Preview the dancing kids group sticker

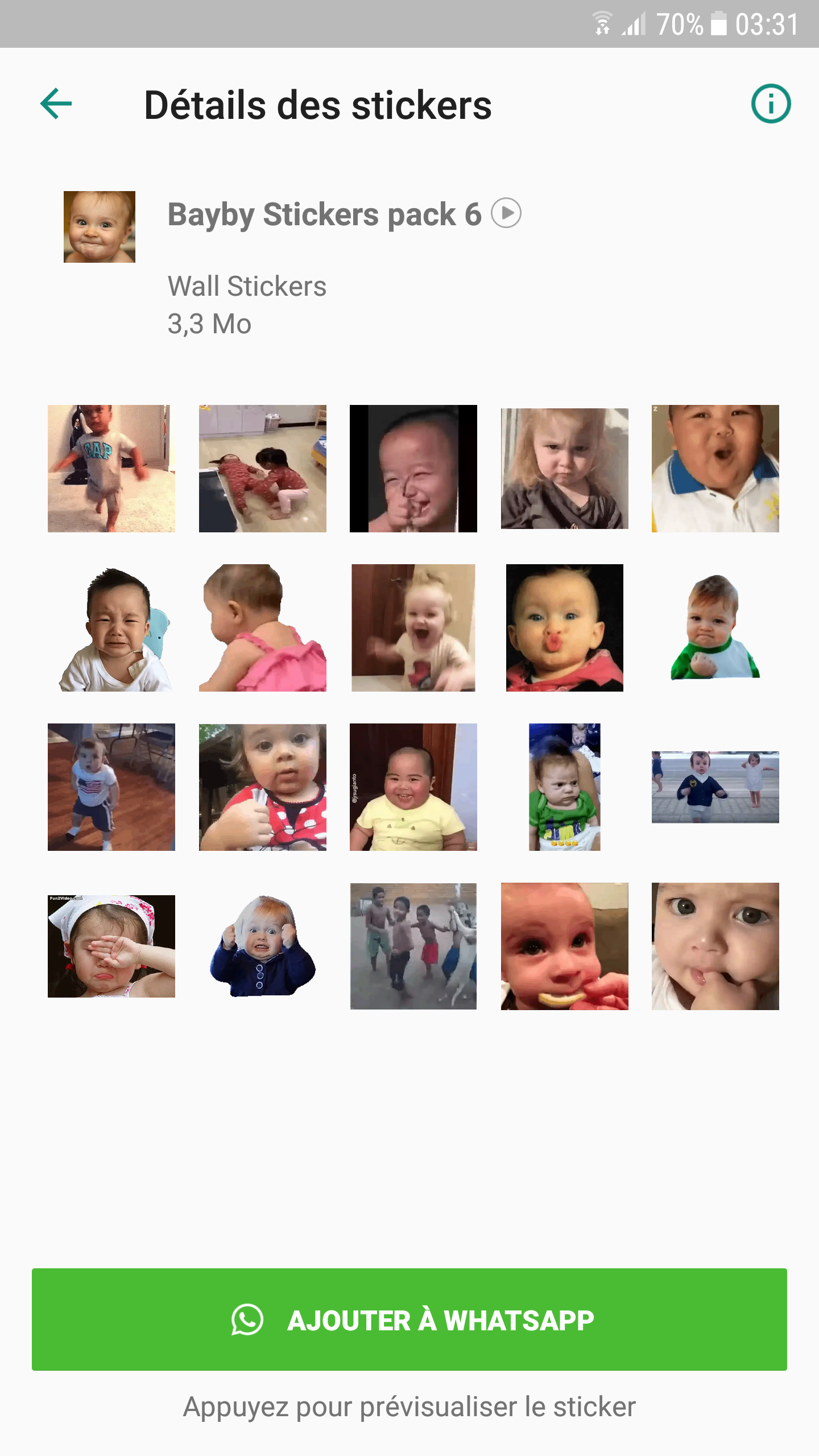click(413, 946)
